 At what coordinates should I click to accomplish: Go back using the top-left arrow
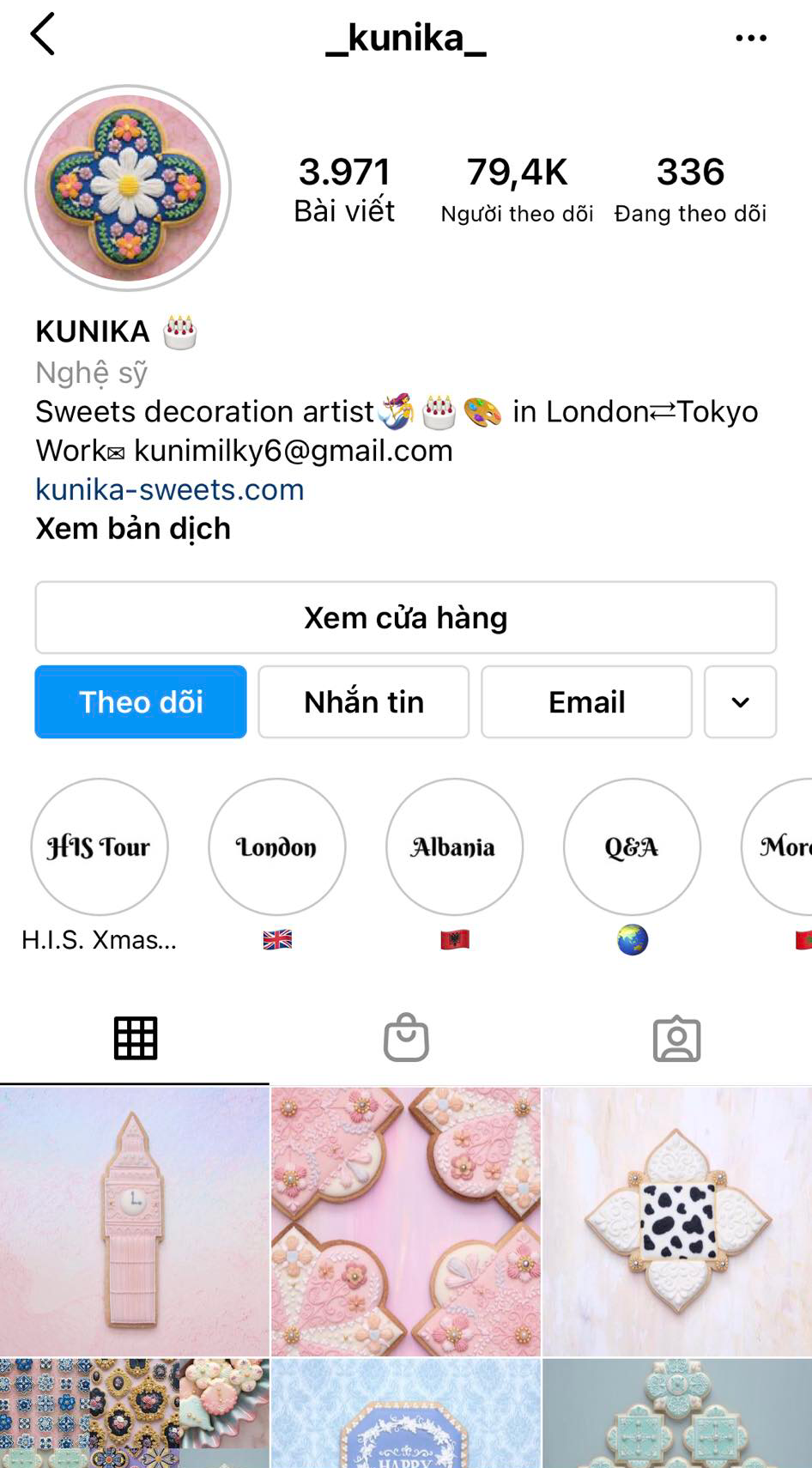click(43, 35)
